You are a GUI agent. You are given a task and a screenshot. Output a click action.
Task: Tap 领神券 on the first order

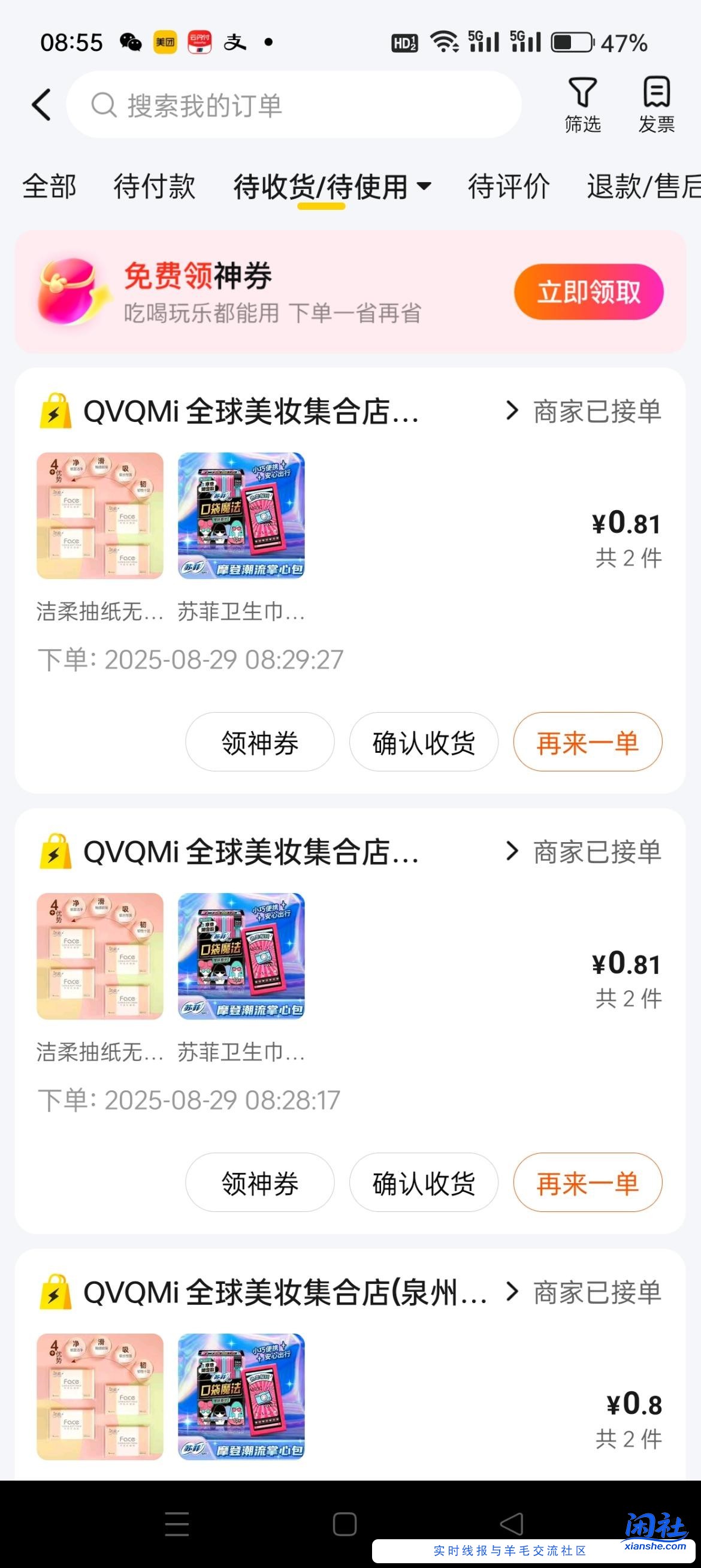[x=260, y=742]
